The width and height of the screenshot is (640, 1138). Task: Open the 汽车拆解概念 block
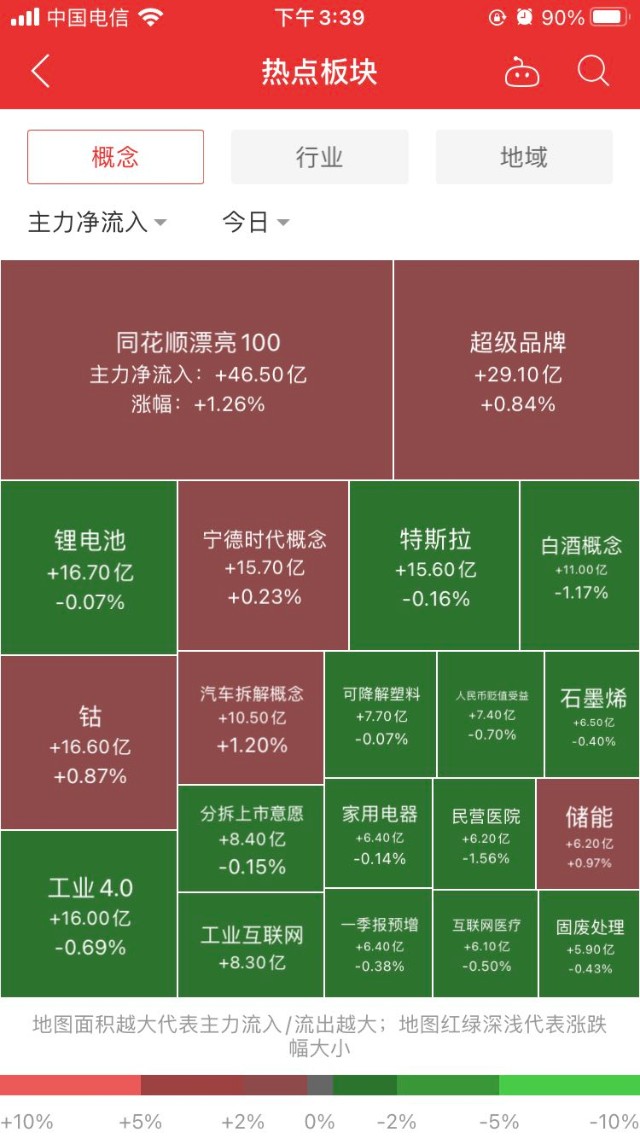pyautogui.click(x=251, y=717)
